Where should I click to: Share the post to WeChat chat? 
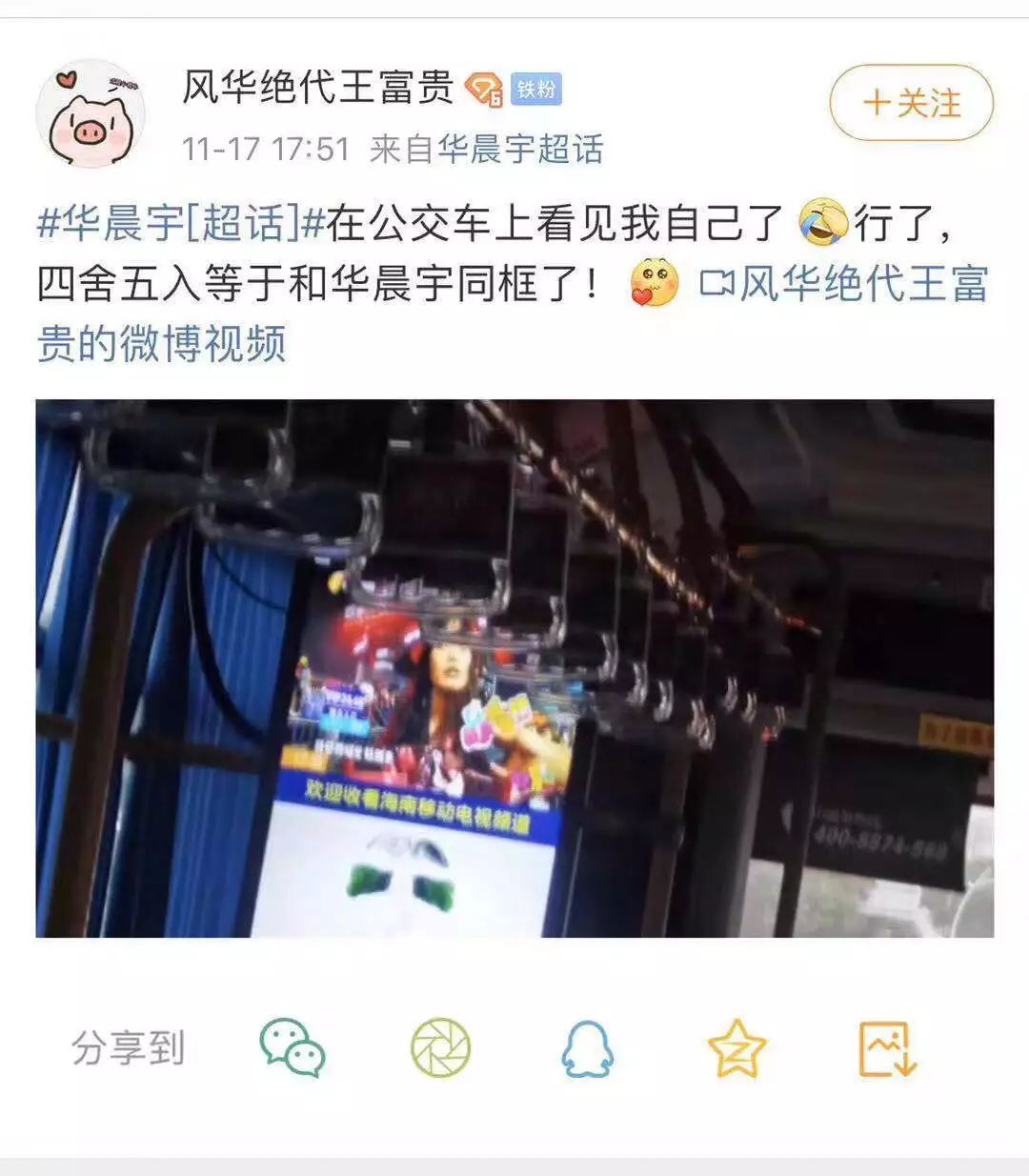point(293,1048)
